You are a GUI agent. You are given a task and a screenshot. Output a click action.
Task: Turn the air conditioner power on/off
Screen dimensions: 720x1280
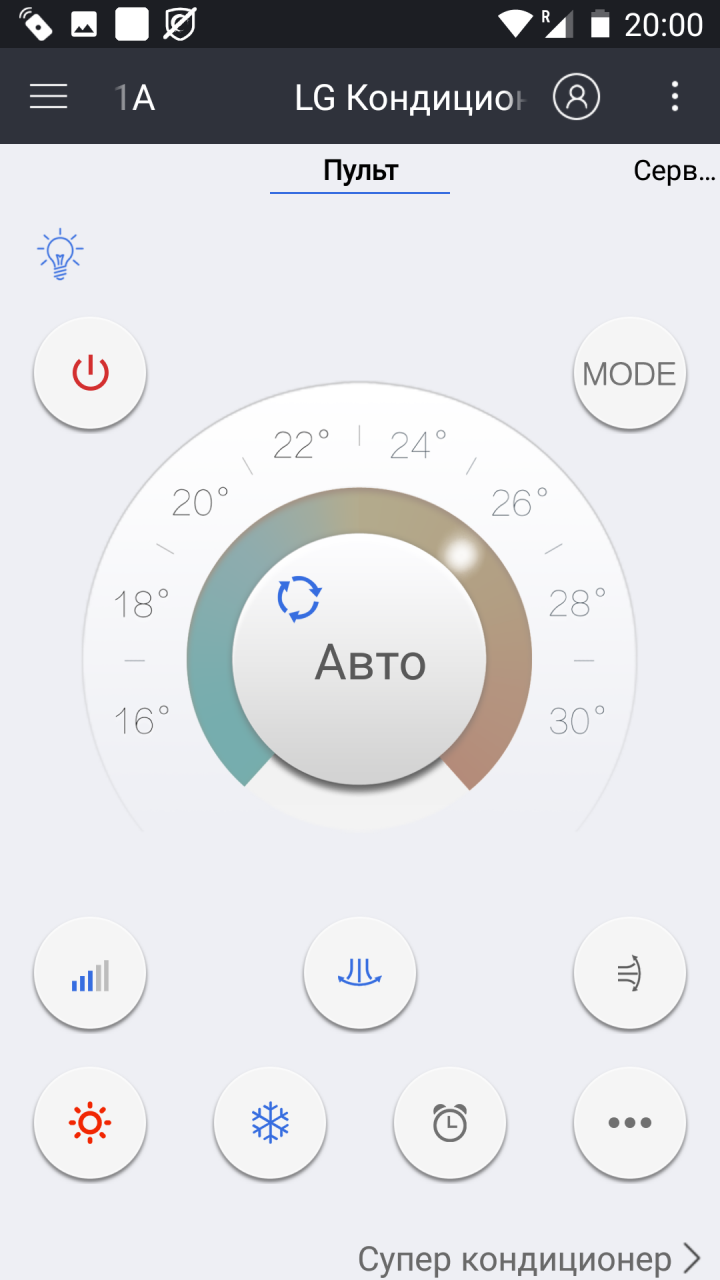click(90, 373)
